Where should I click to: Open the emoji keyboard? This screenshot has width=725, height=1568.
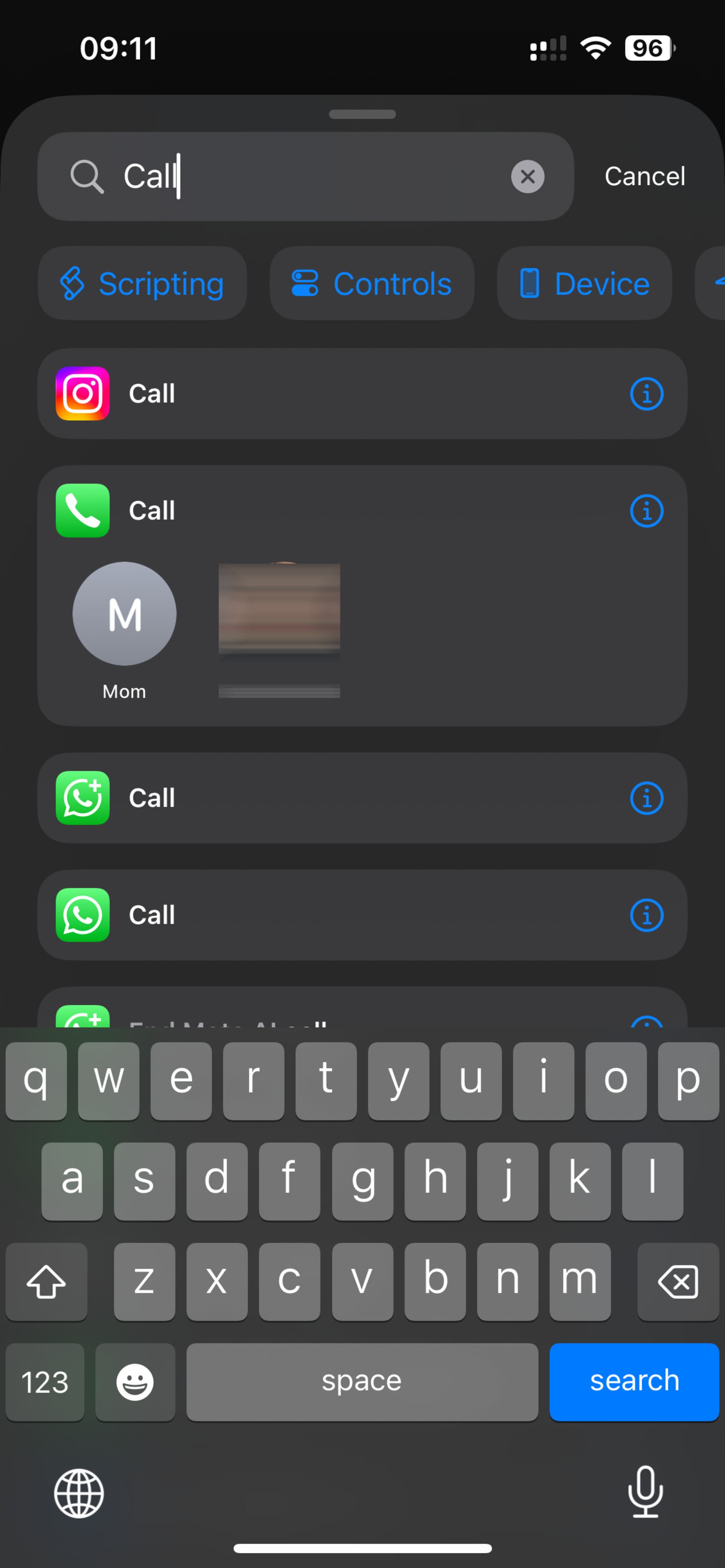pyautogui.click(x=135, y=1382)
